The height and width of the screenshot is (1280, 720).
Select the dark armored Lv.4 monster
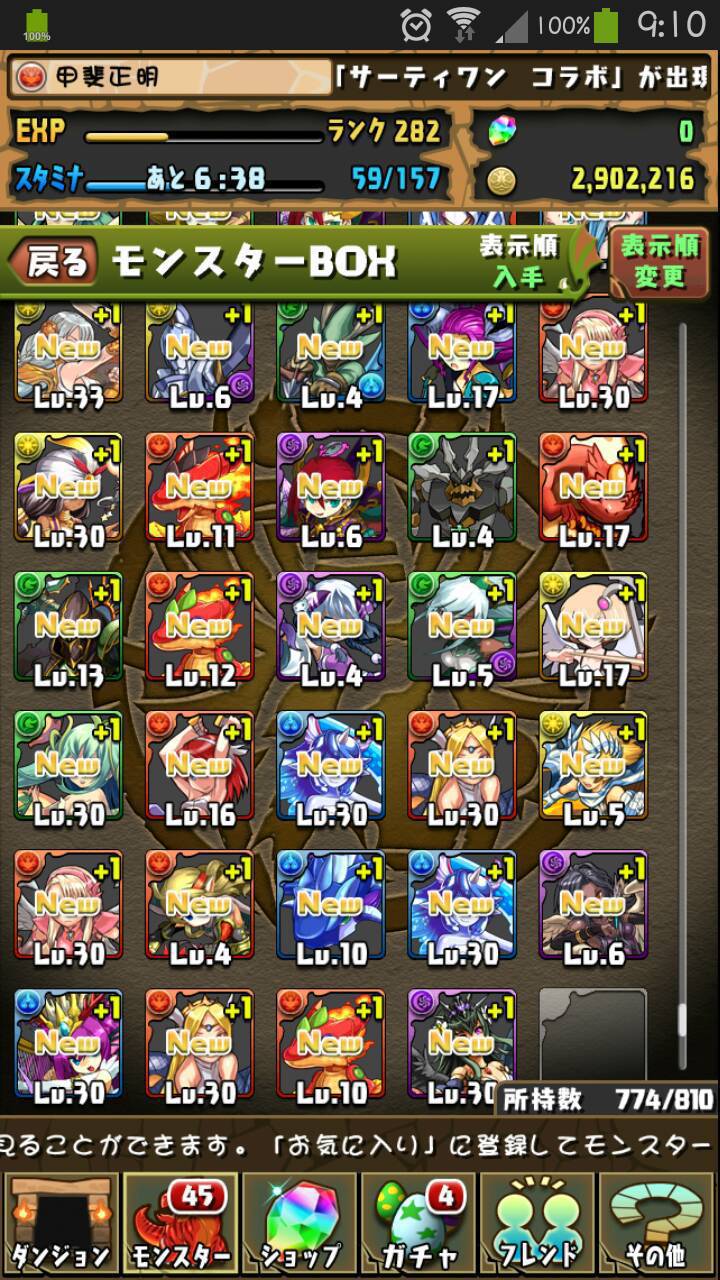pyautogui.click(x=462, y=490)
